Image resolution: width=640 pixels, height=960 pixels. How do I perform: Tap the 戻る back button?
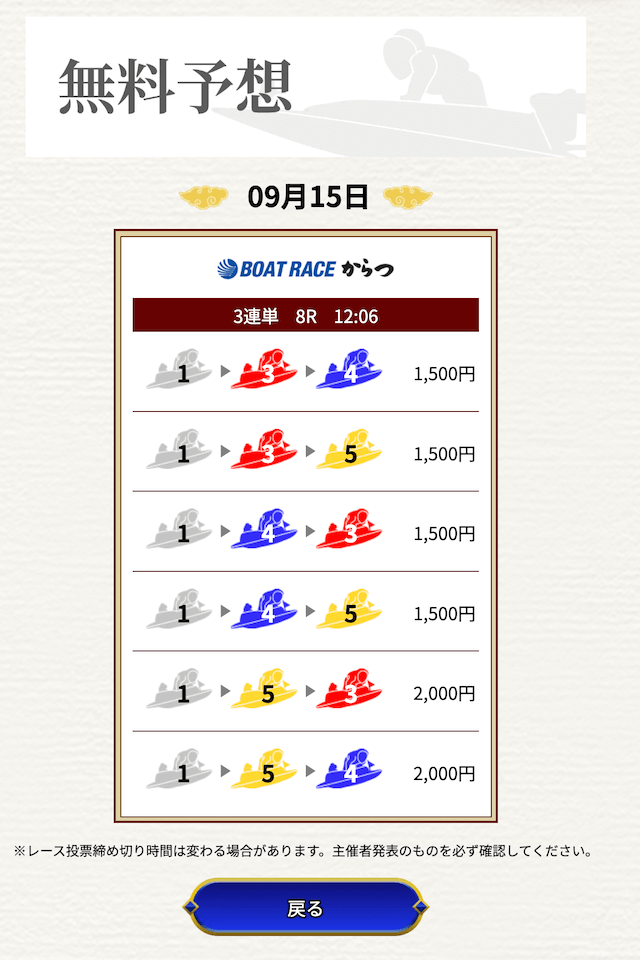[306, 908]
